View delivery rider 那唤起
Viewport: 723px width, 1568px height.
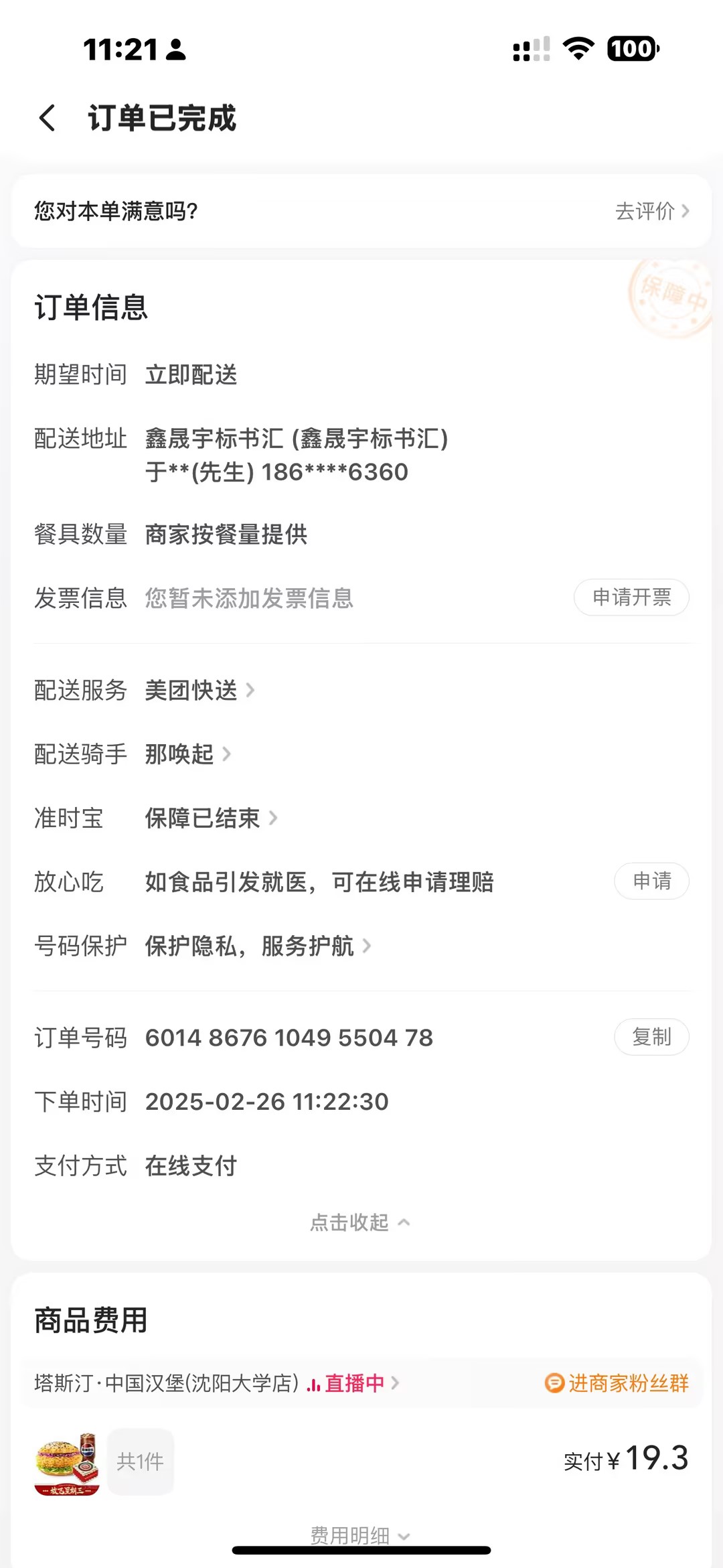coord(187,755)
